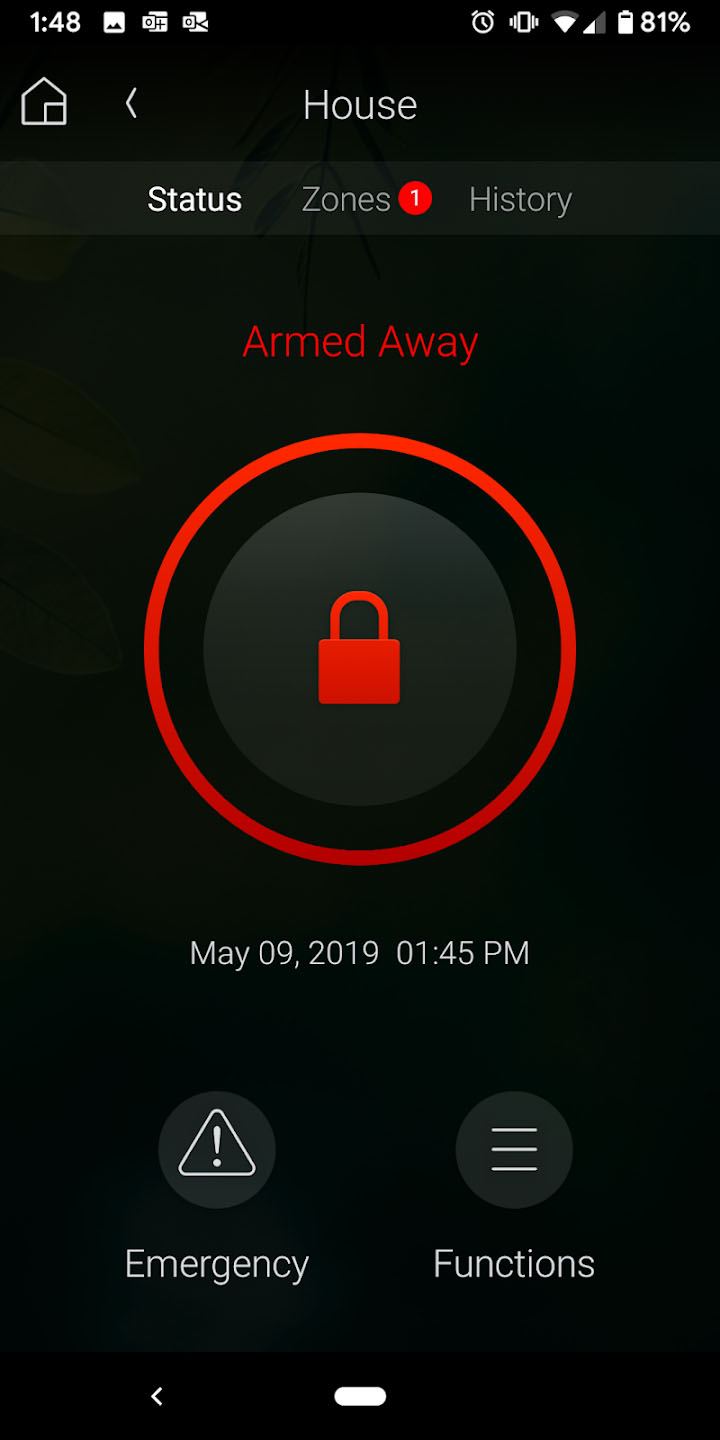Go back using the header arrow
This screenshot has height=1440, width=720.
coord(131,103)
